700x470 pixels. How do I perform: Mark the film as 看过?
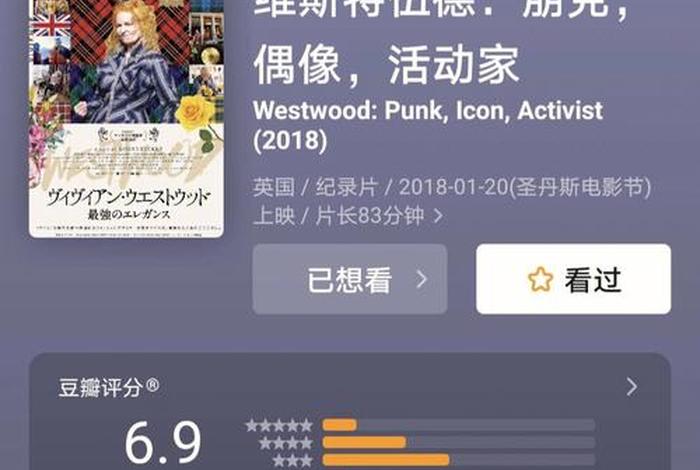point(573,279)
